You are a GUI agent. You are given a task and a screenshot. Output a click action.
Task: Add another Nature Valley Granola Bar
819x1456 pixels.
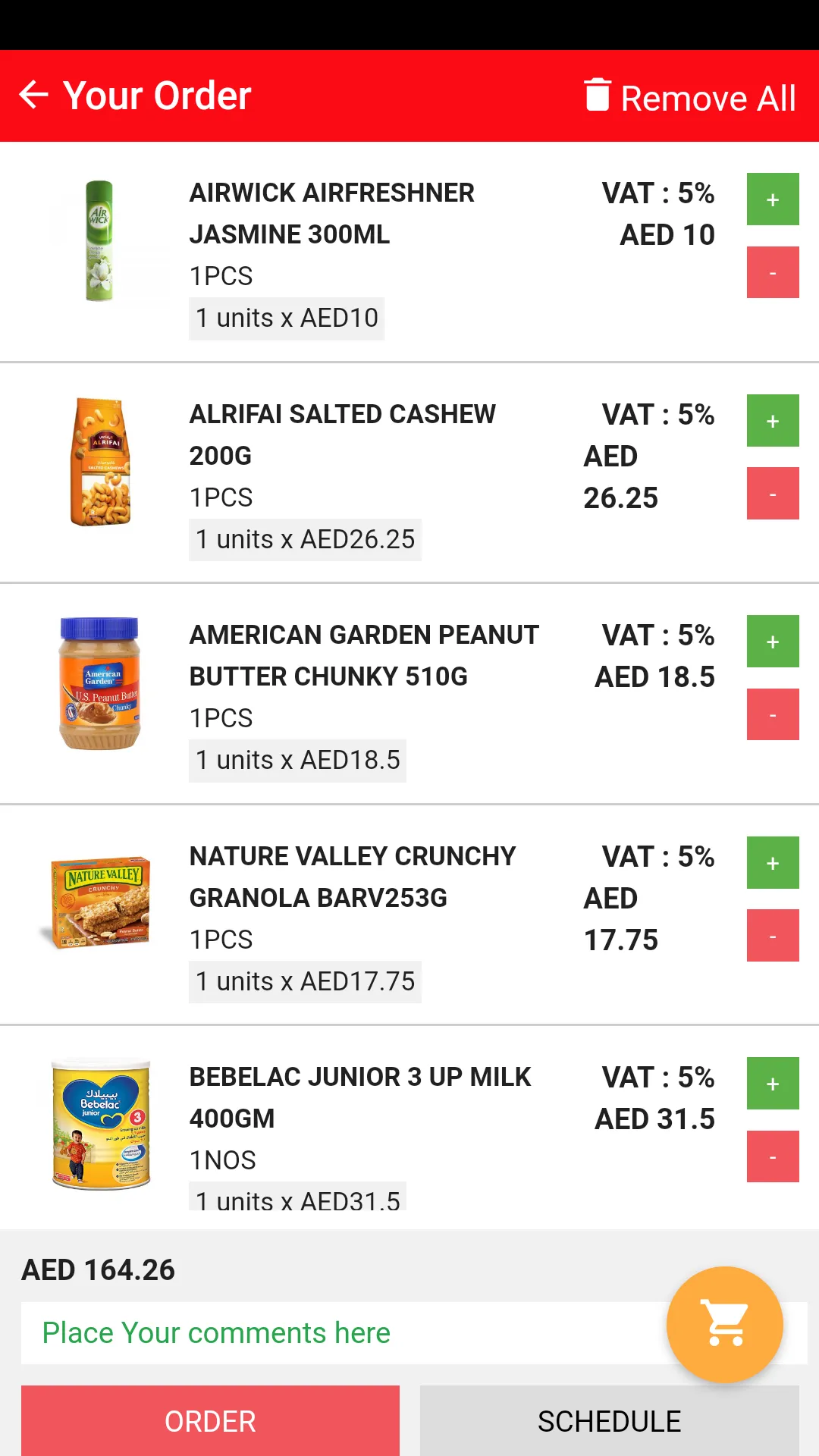[x=773, y=863]
